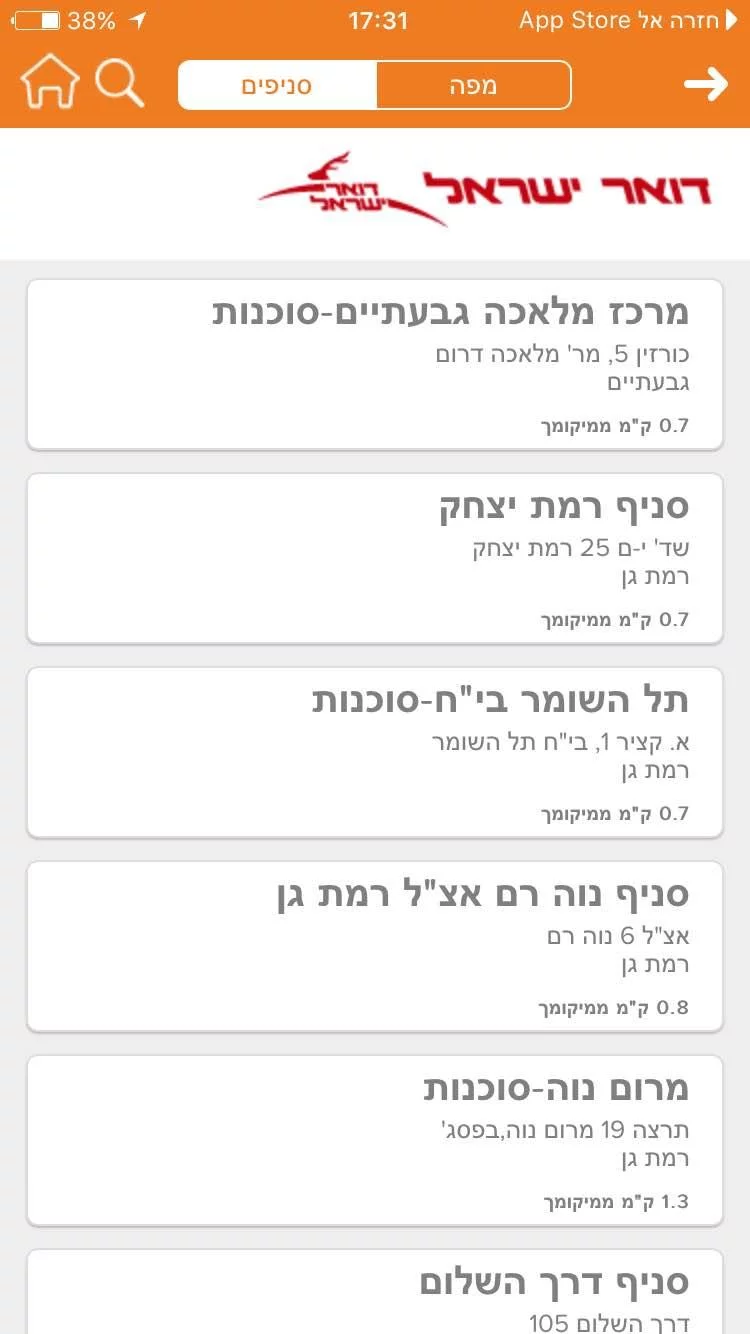Tap the white arrow in the header
The height and width of the screenshot is (1334, 750).
click(706, 84)
